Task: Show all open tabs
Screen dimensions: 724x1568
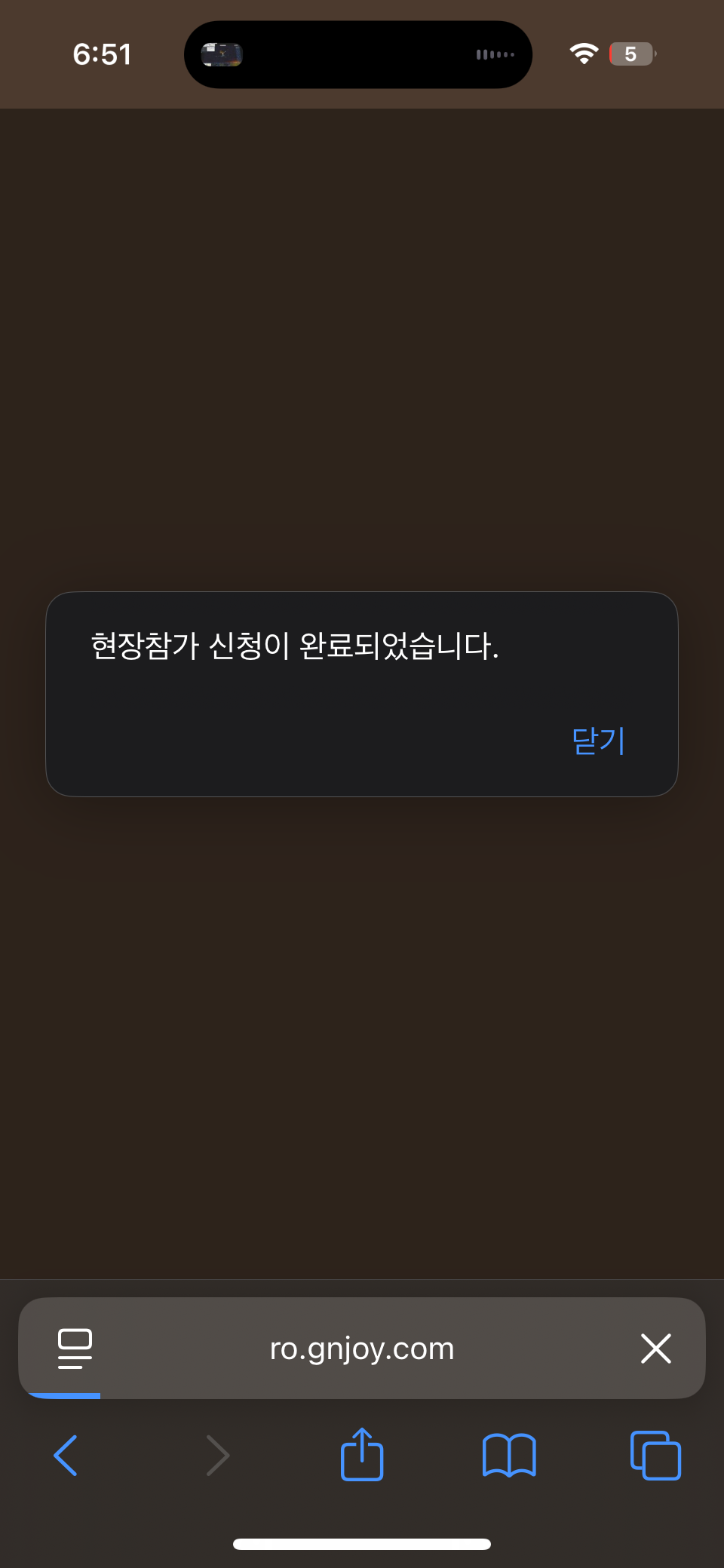Action: 655,1455
